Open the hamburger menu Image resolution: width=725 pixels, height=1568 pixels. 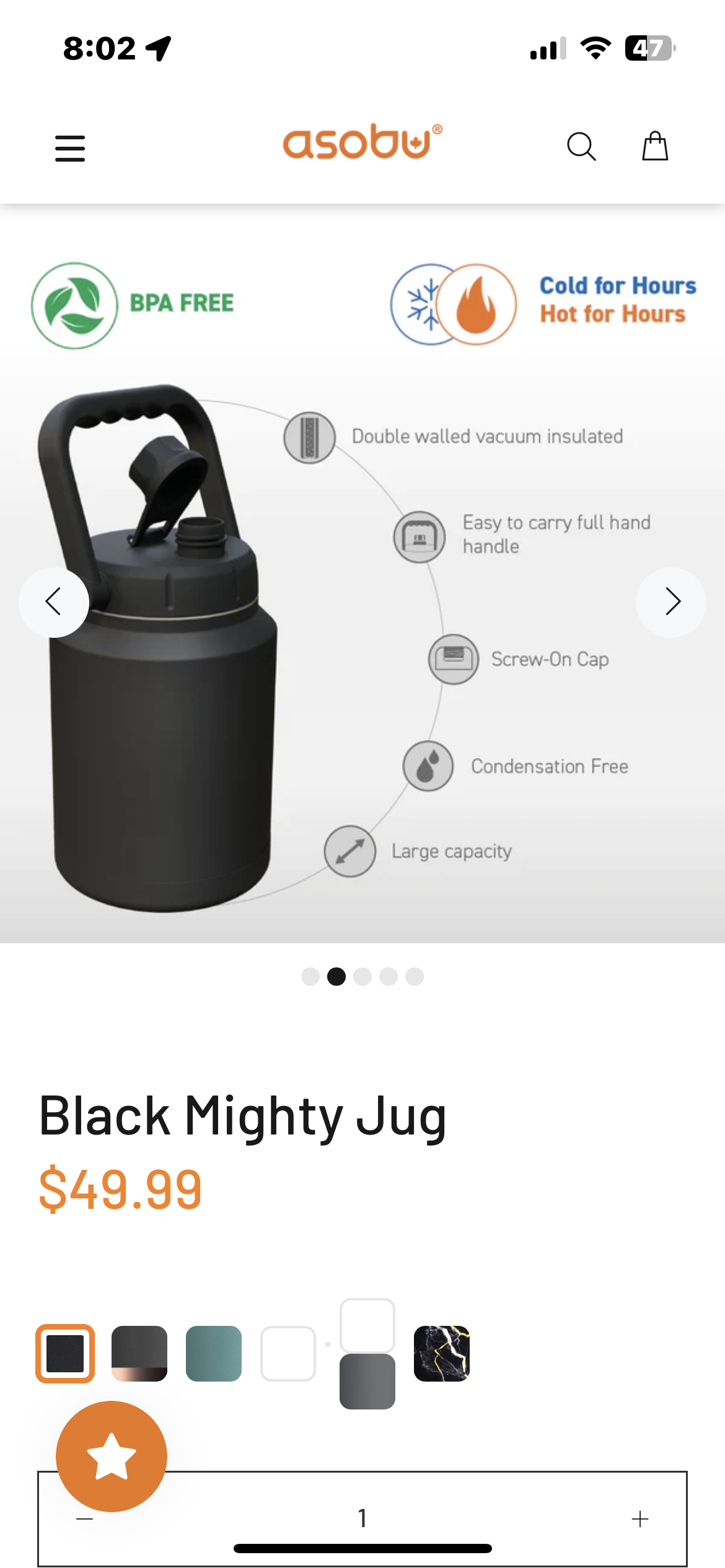tap(69, 149)
